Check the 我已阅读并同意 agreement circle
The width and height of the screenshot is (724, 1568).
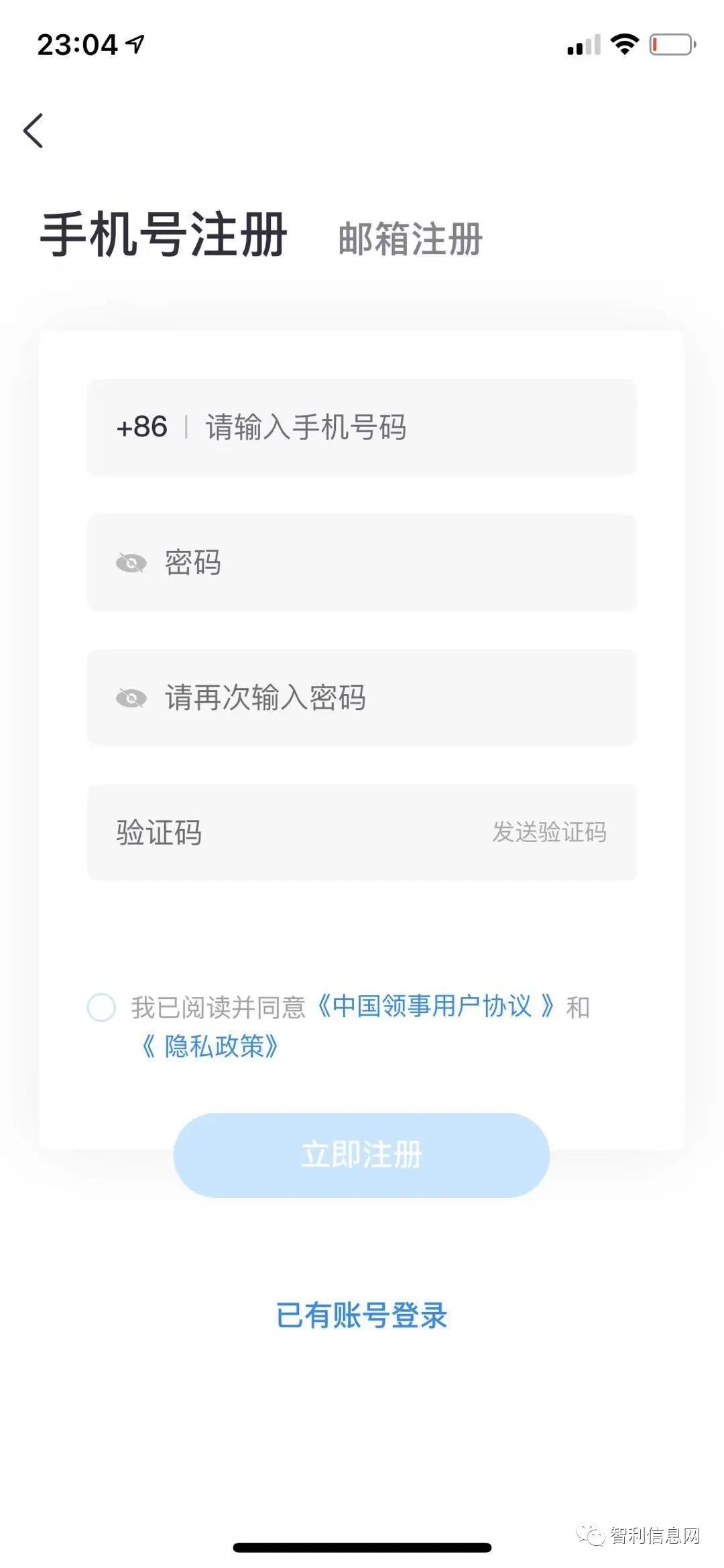click(x=101, y=1008)
